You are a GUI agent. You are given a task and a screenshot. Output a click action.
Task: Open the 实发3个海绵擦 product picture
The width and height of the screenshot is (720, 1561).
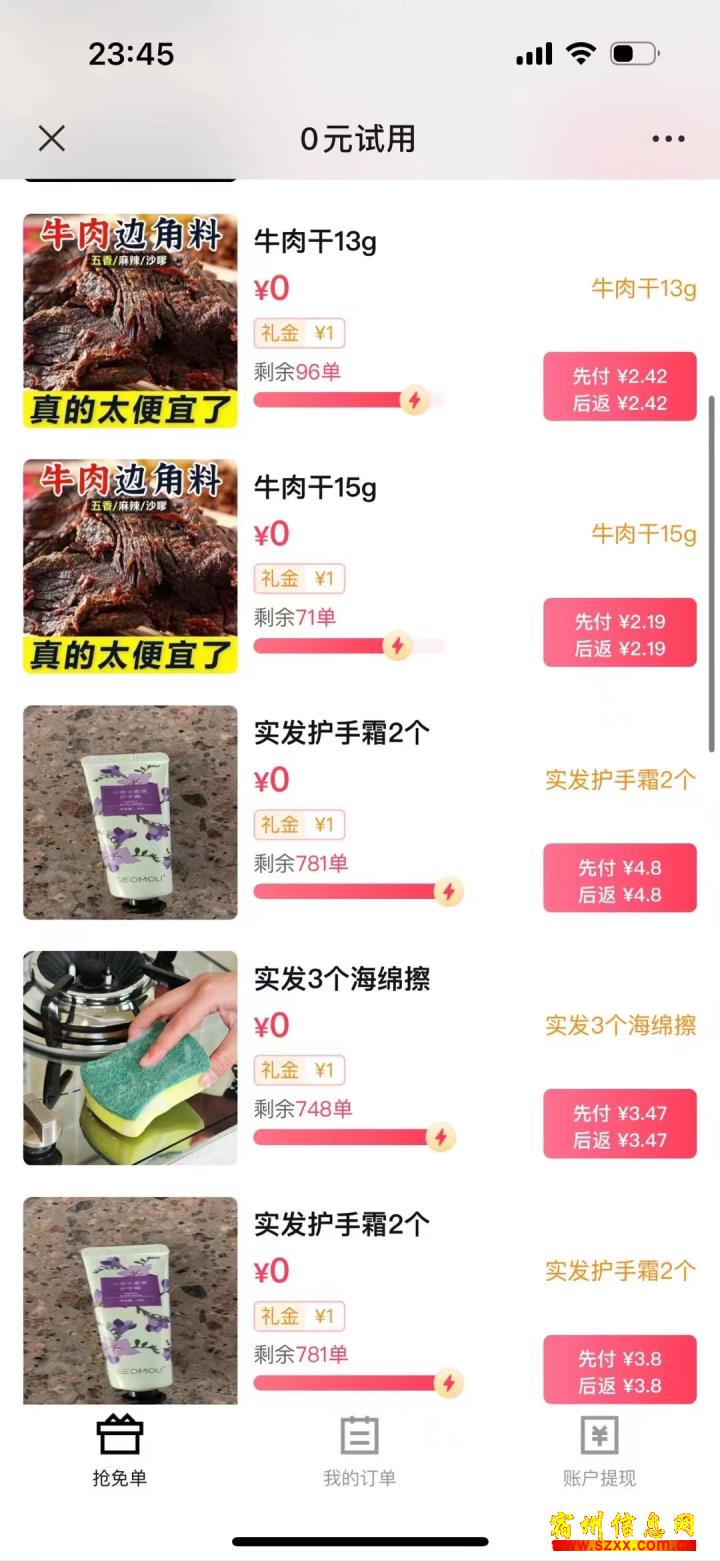tap(130, 1057)
